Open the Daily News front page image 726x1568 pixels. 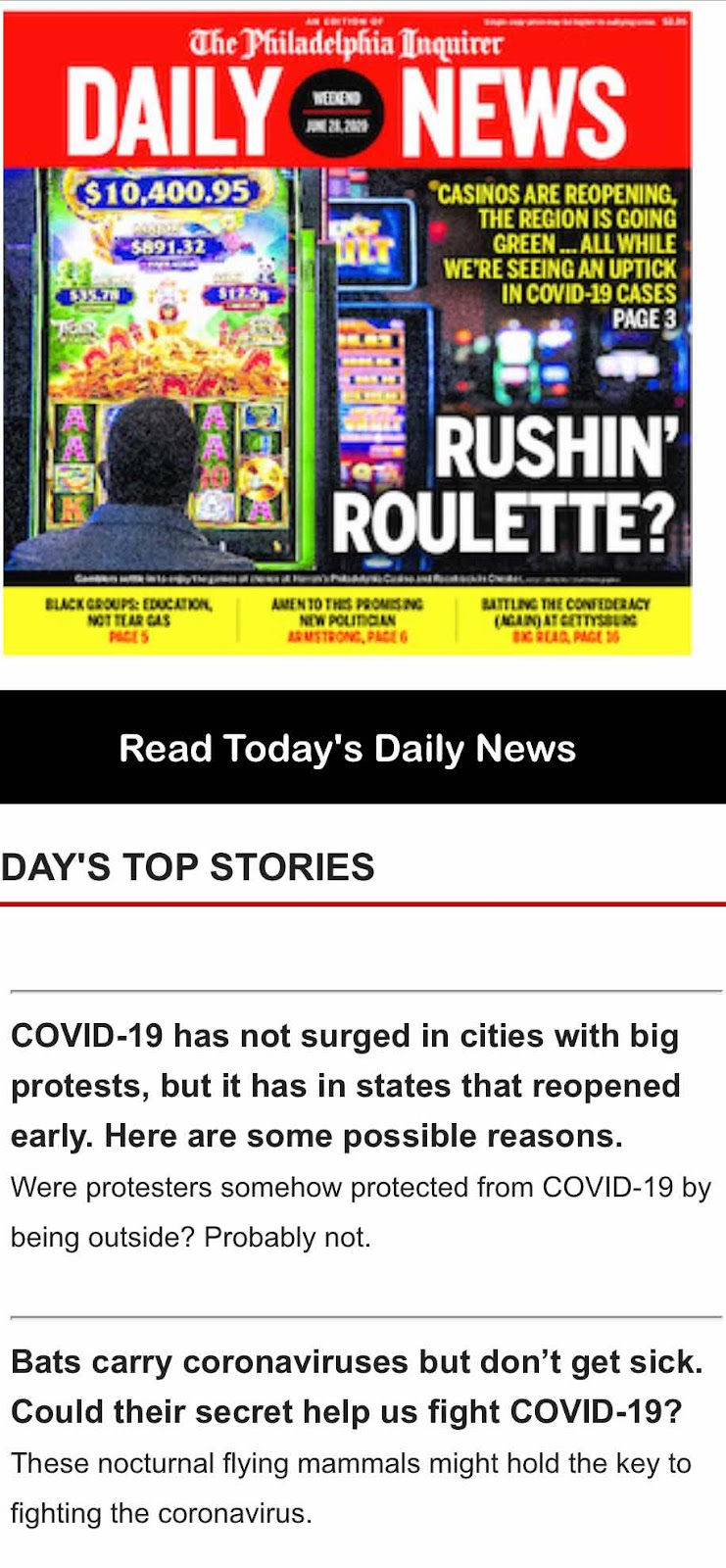348,333
